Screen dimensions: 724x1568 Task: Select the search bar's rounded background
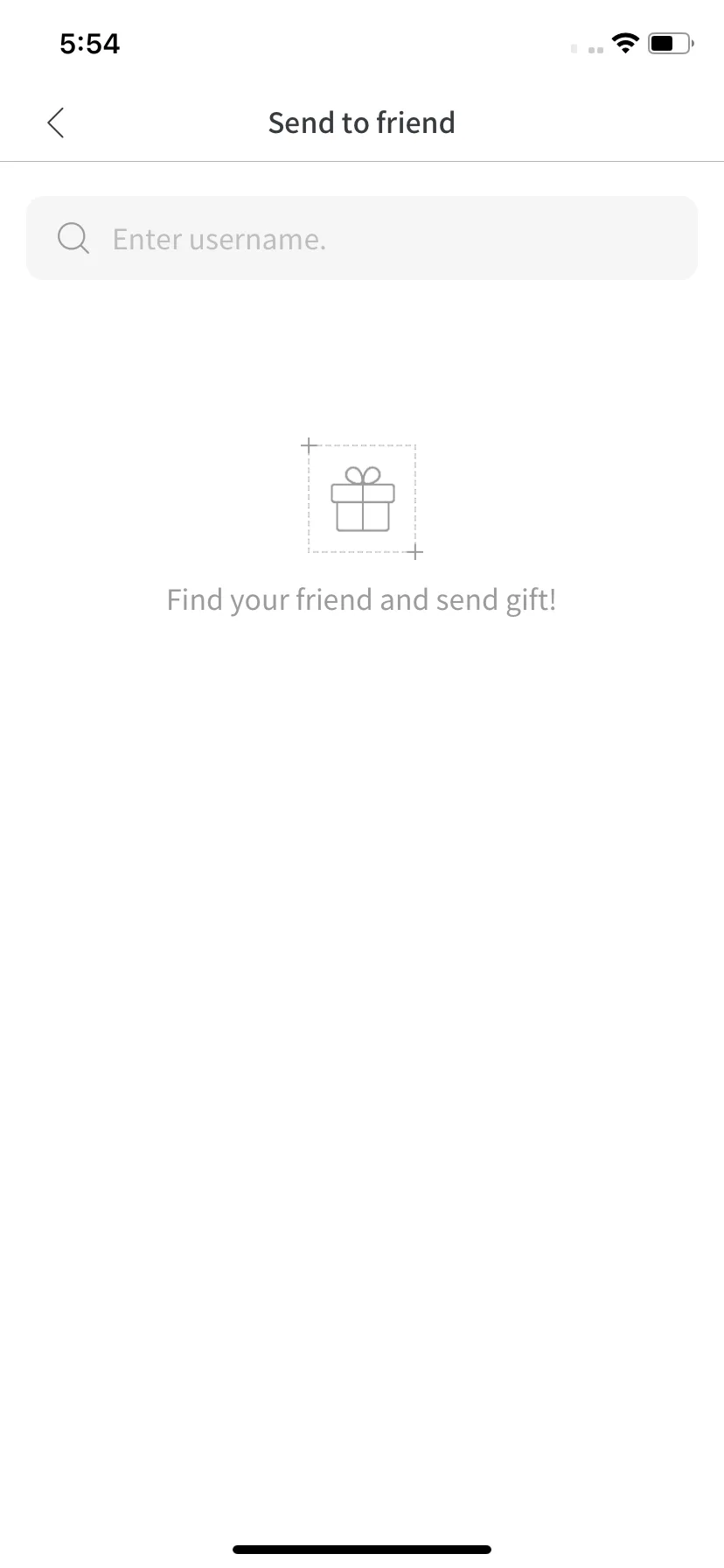click(362, 237)
